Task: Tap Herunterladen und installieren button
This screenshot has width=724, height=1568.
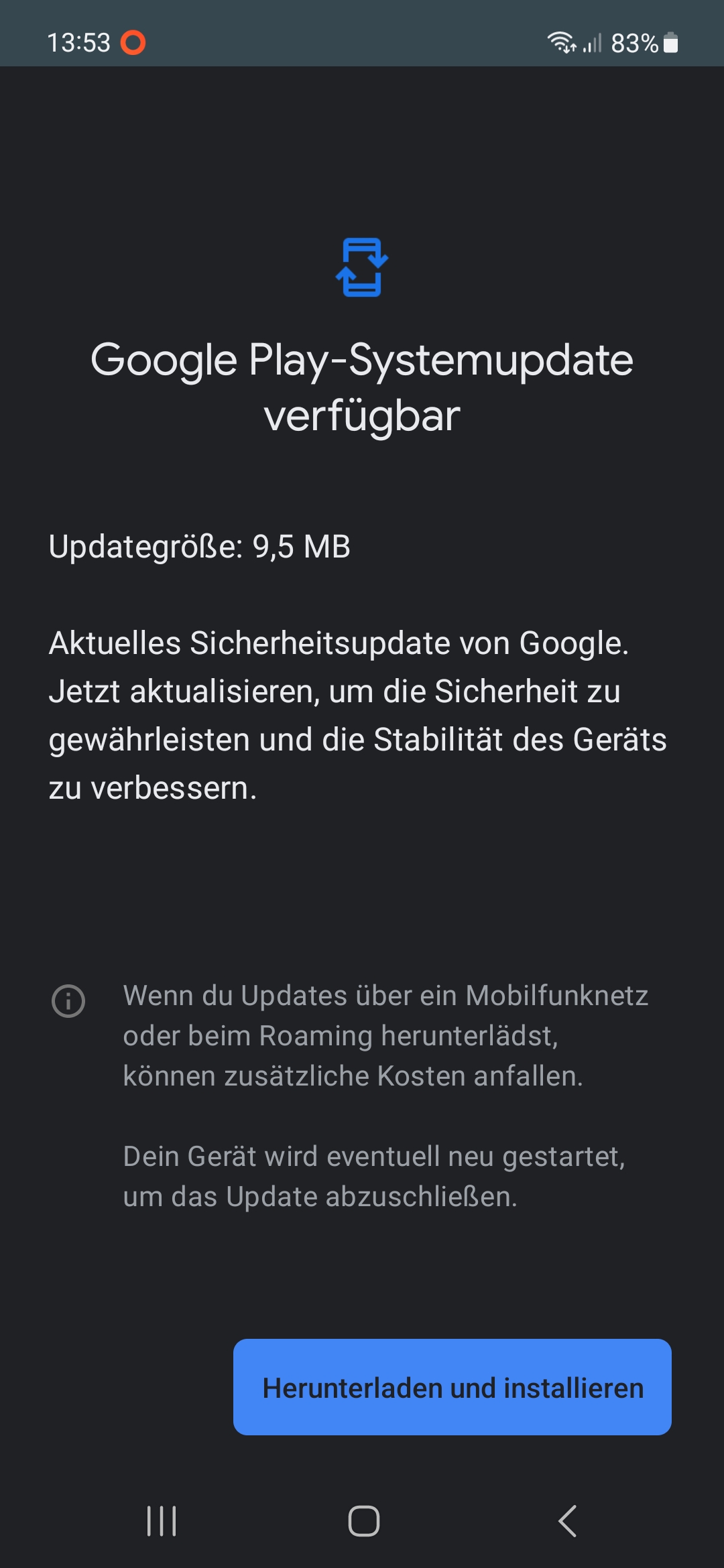Action: point(452,1388)
